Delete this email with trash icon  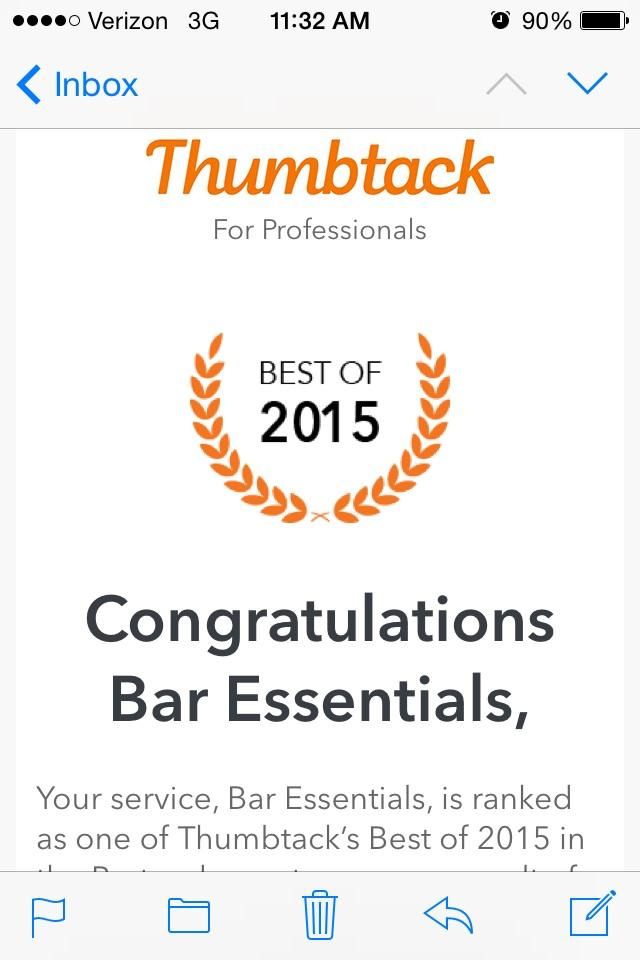[320, 914]
